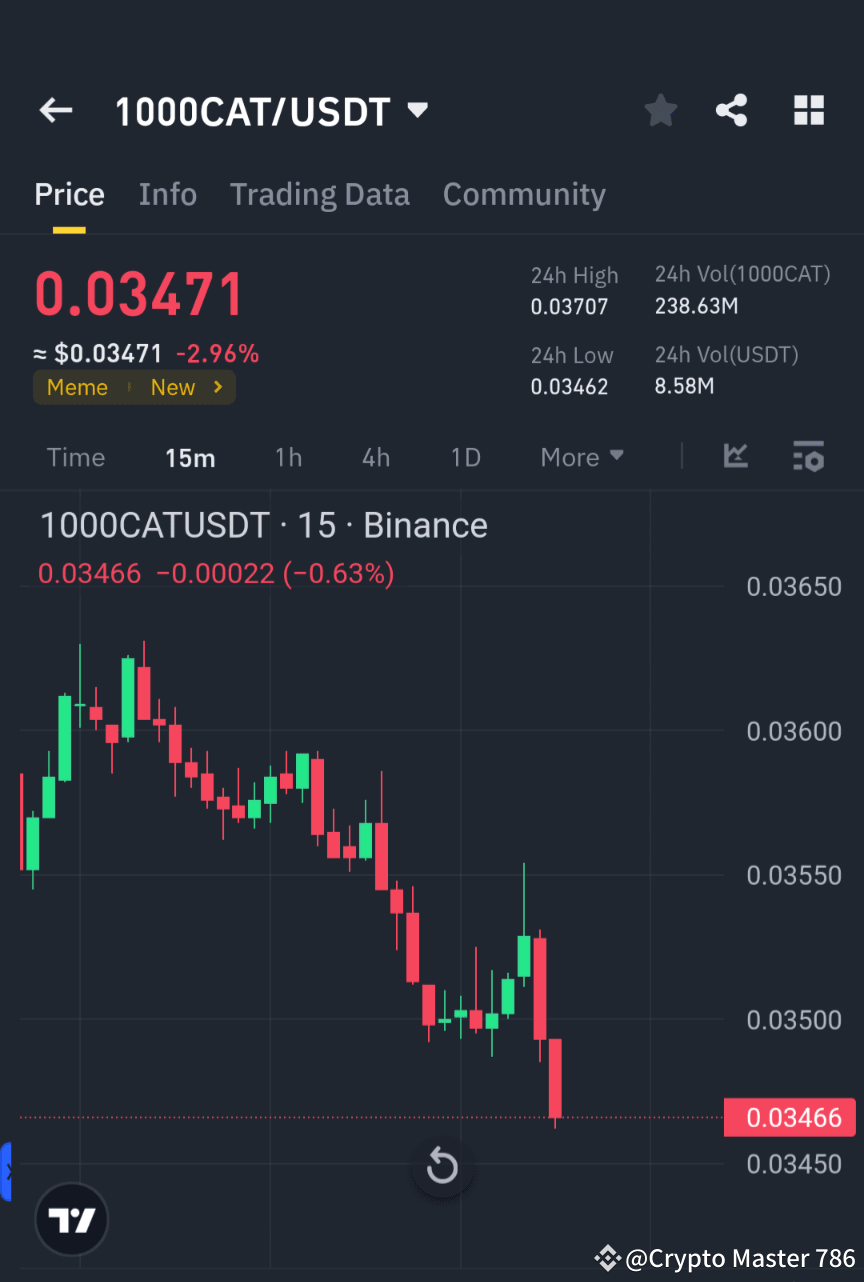Open the share options
Image resolution: width=864 pixels, height=1282 pixels.
coord(732,110)
